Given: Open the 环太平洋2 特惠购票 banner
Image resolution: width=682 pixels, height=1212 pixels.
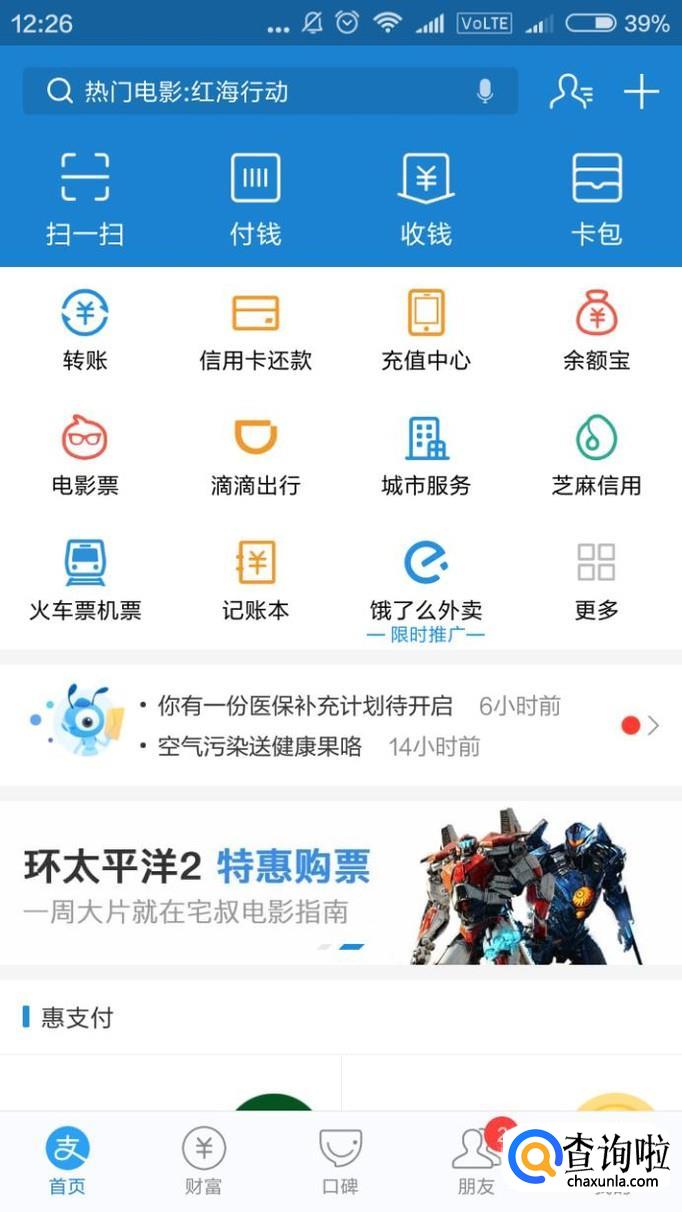Looking at the screenshot, I should pos(340,882).
